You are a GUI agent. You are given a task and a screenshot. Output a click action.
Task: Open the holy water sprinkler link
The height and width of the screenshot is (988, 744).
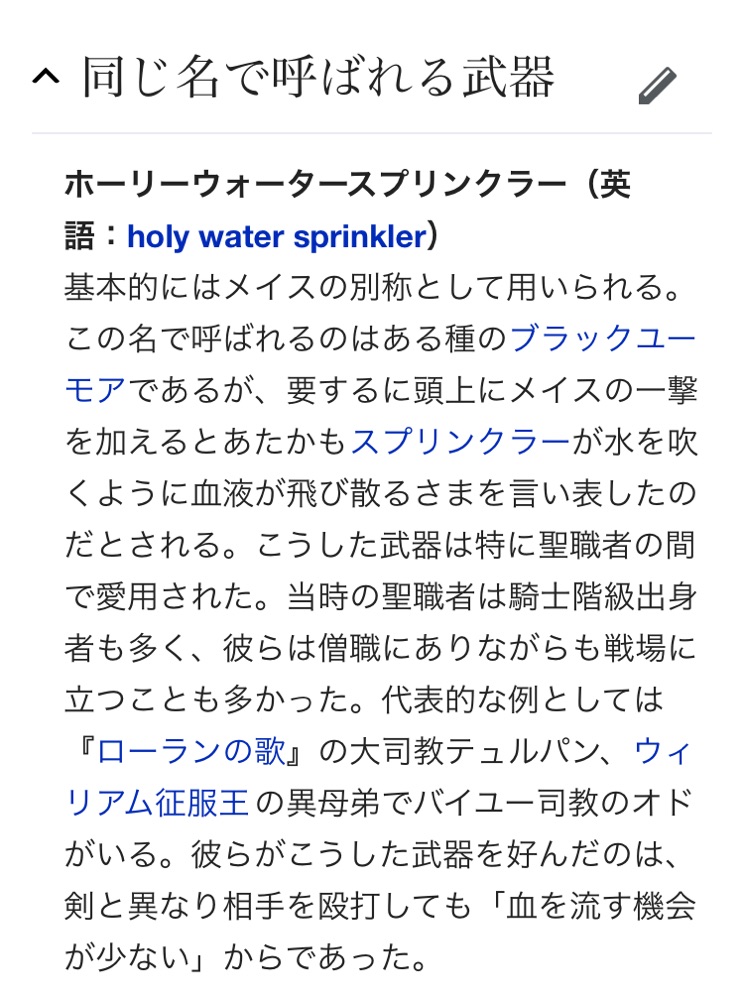[276, 237]
